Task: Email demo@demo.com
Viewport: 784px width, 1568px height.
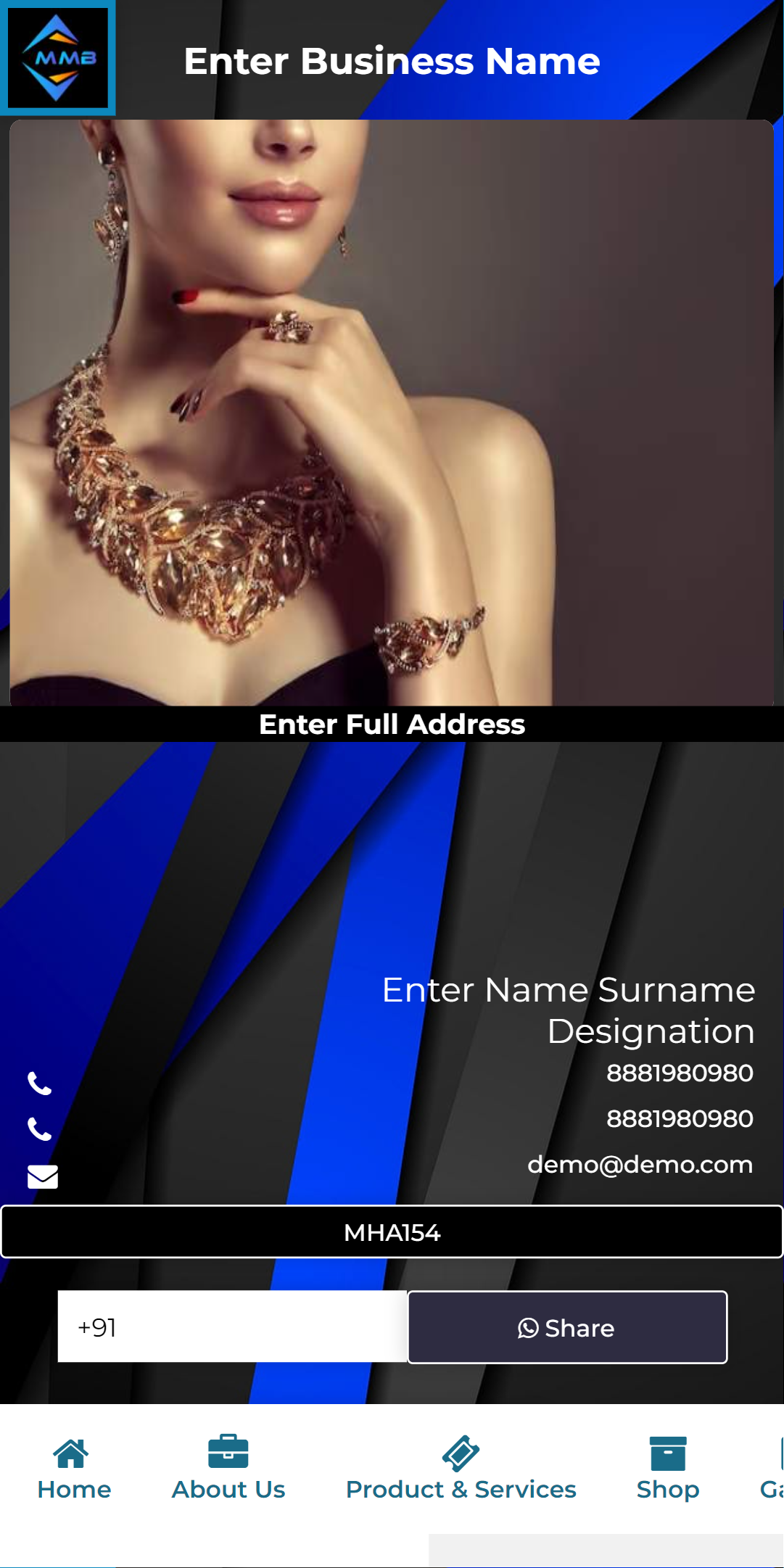Action: 639,1165
